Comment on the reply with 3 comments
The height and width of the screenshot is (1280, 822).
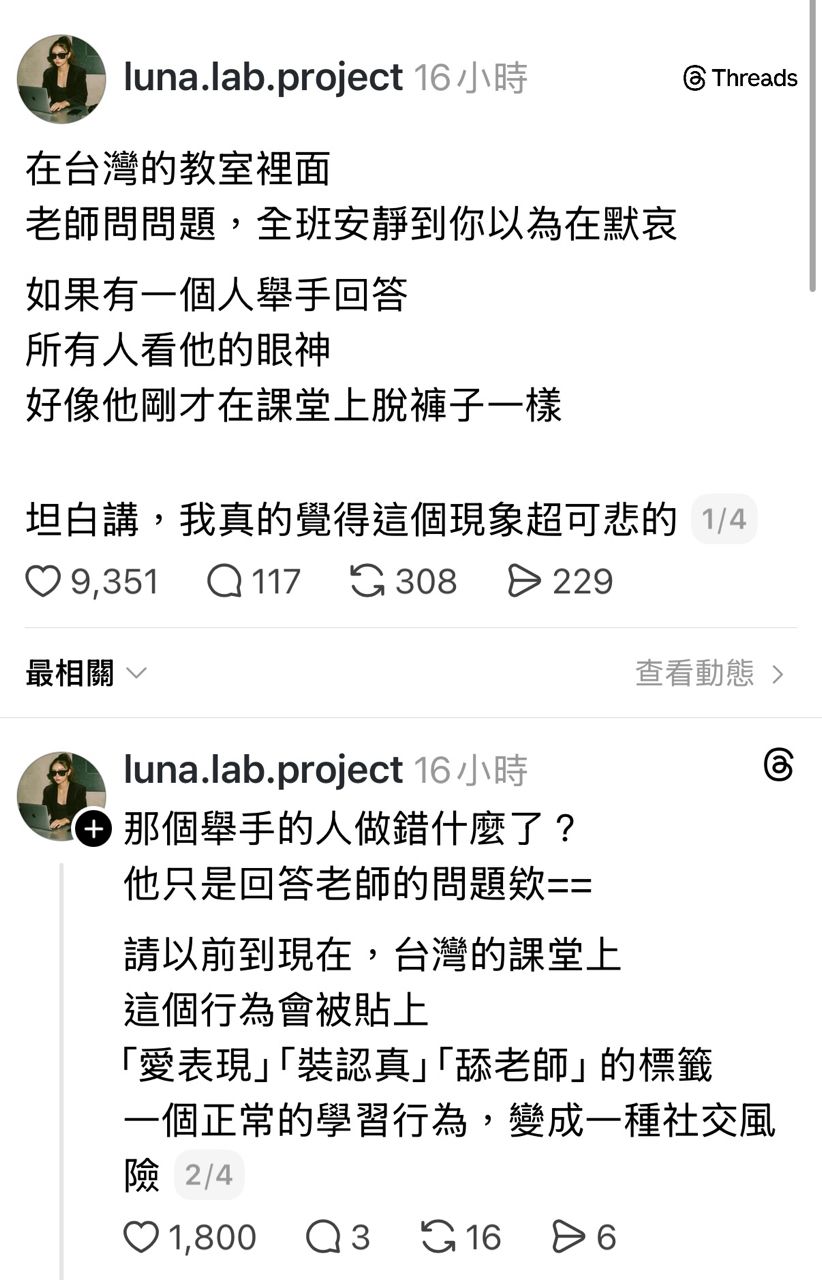(324, 1237)
